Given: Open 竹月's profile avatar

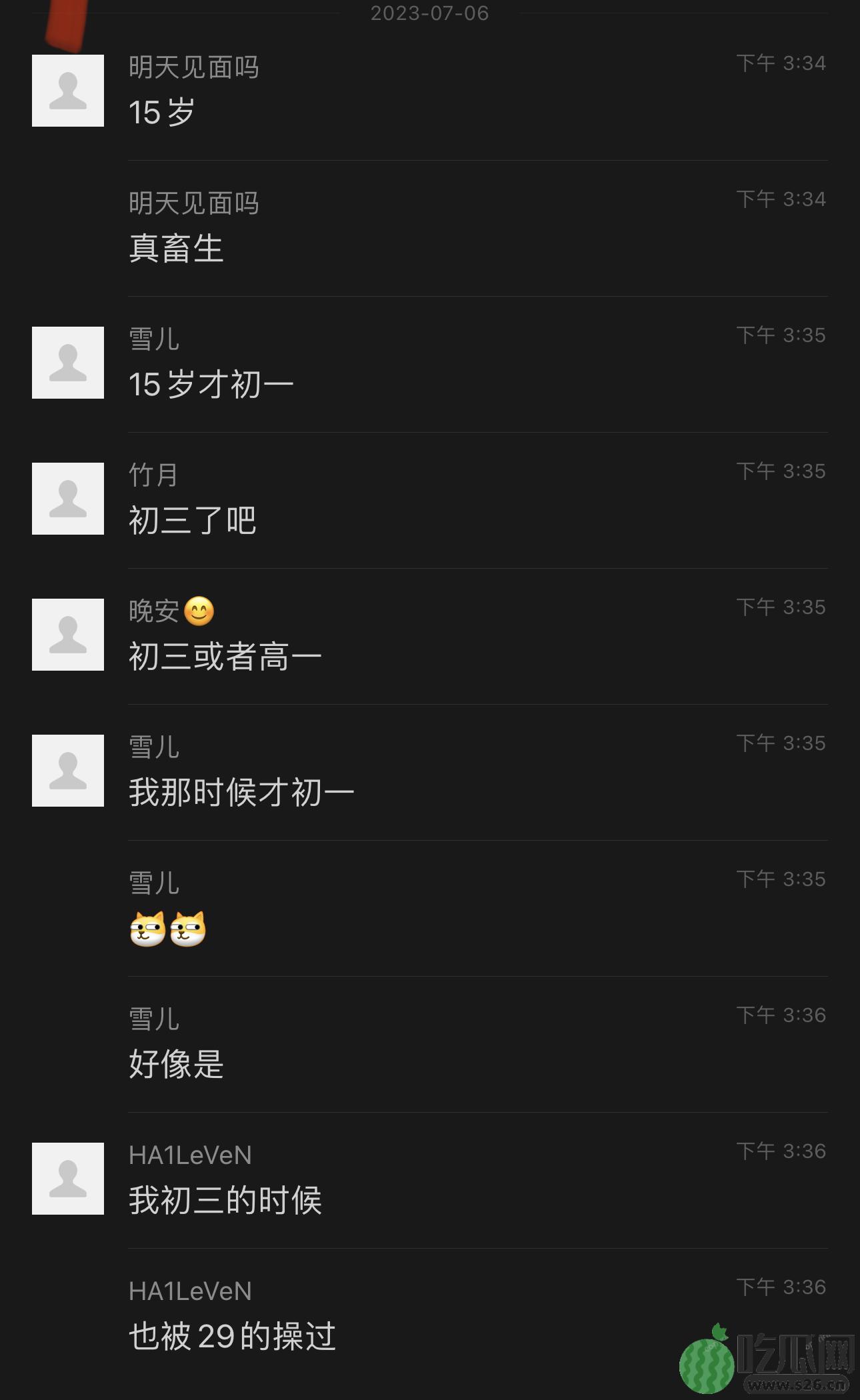Looking at the screenshot, I should 68,499.
